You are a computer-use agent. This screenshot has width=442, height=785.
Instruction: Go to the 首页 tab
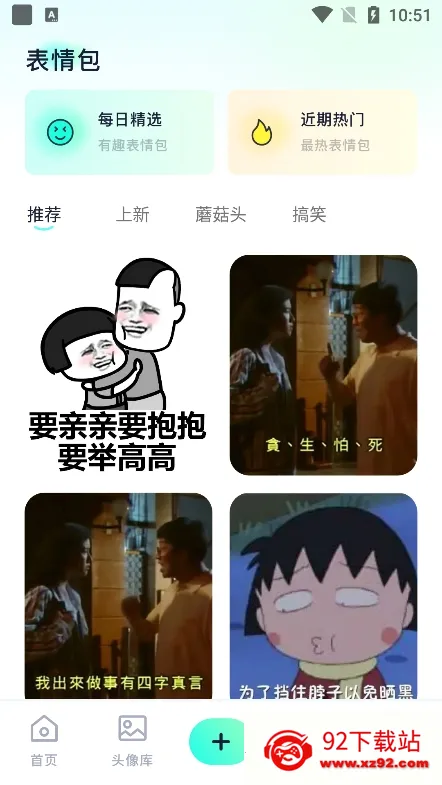(44, 741)
